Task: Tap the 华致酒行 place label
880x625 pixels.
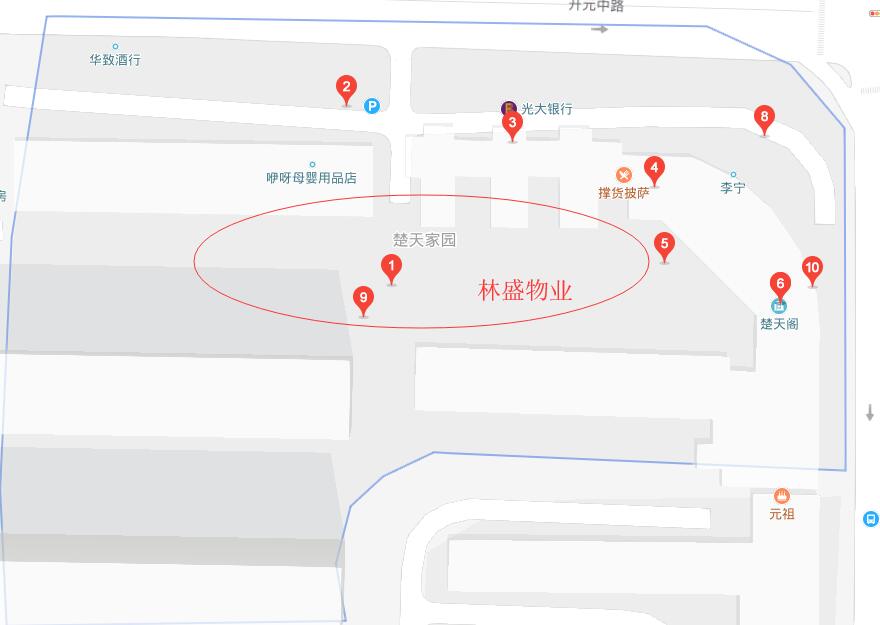Action: [115, 59]
